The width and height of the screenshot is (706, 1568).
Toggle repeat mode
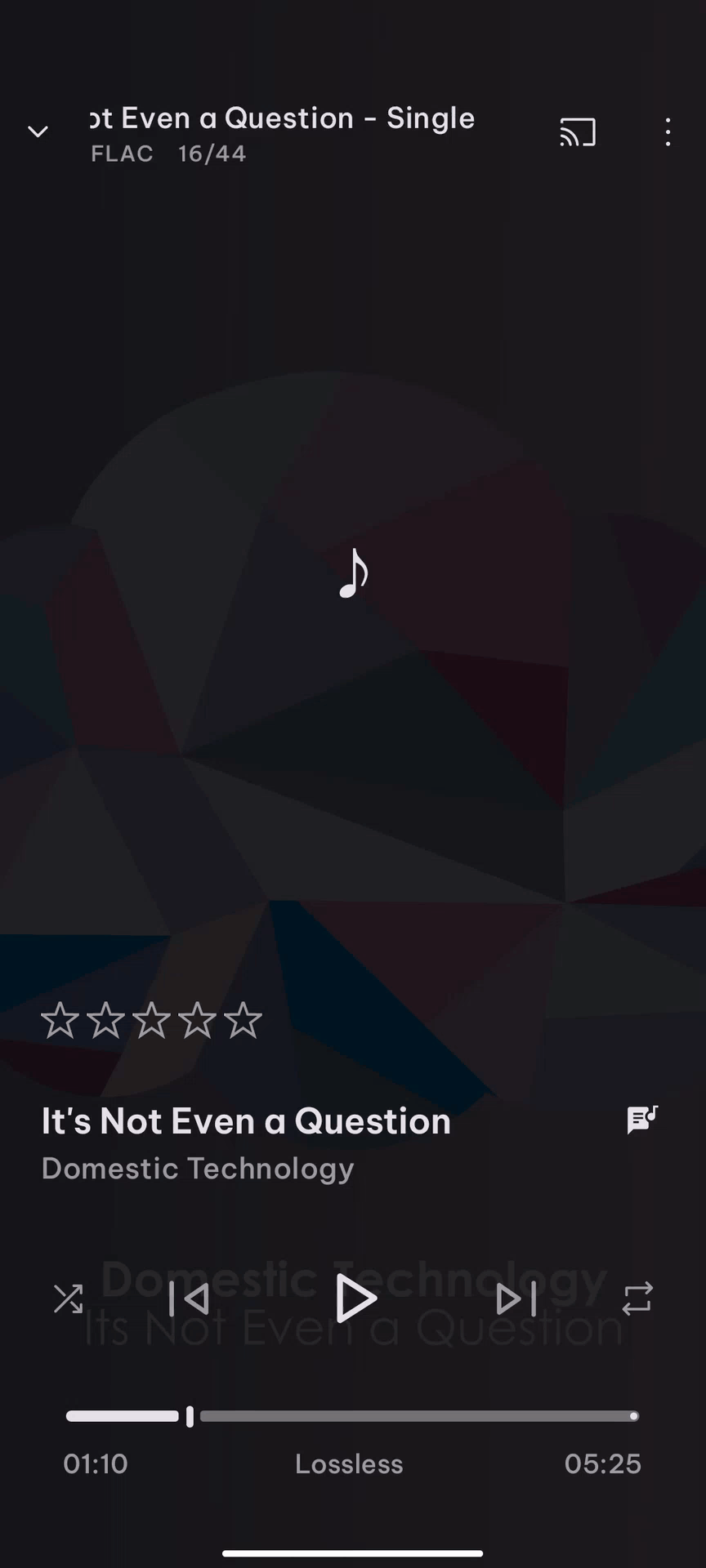pos(637,1298)
